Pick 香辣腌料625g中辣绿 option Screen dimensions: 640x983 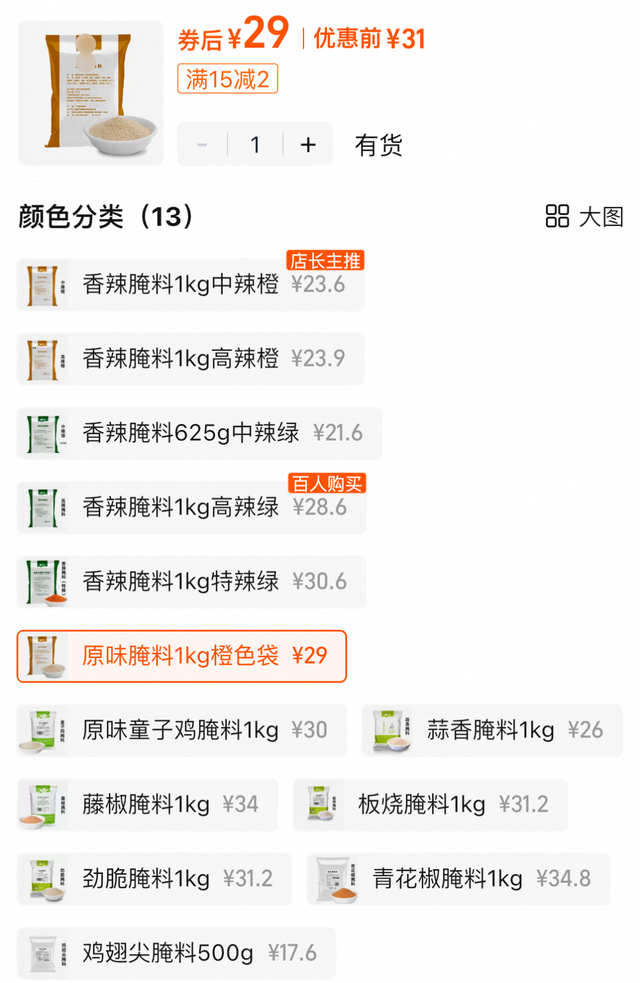click(x=199, y=433)
